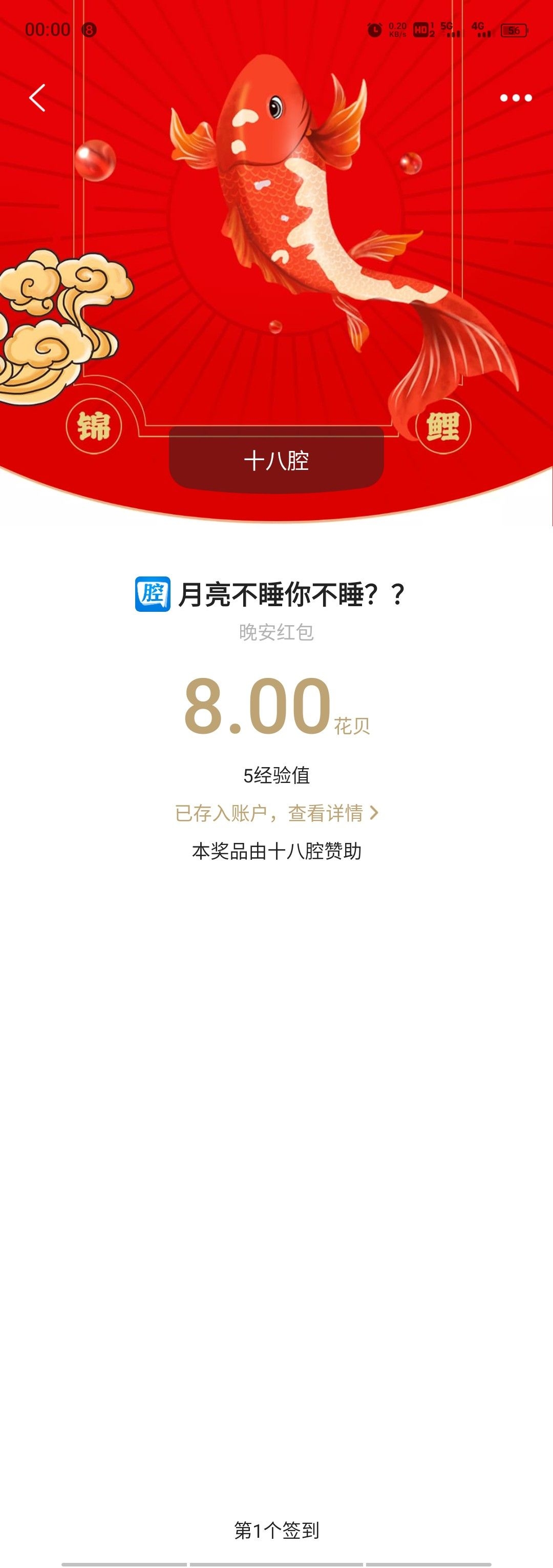
Task: View details of the deposited 花贝 reward
Action: pyautogui.click(x=276, y=813)
